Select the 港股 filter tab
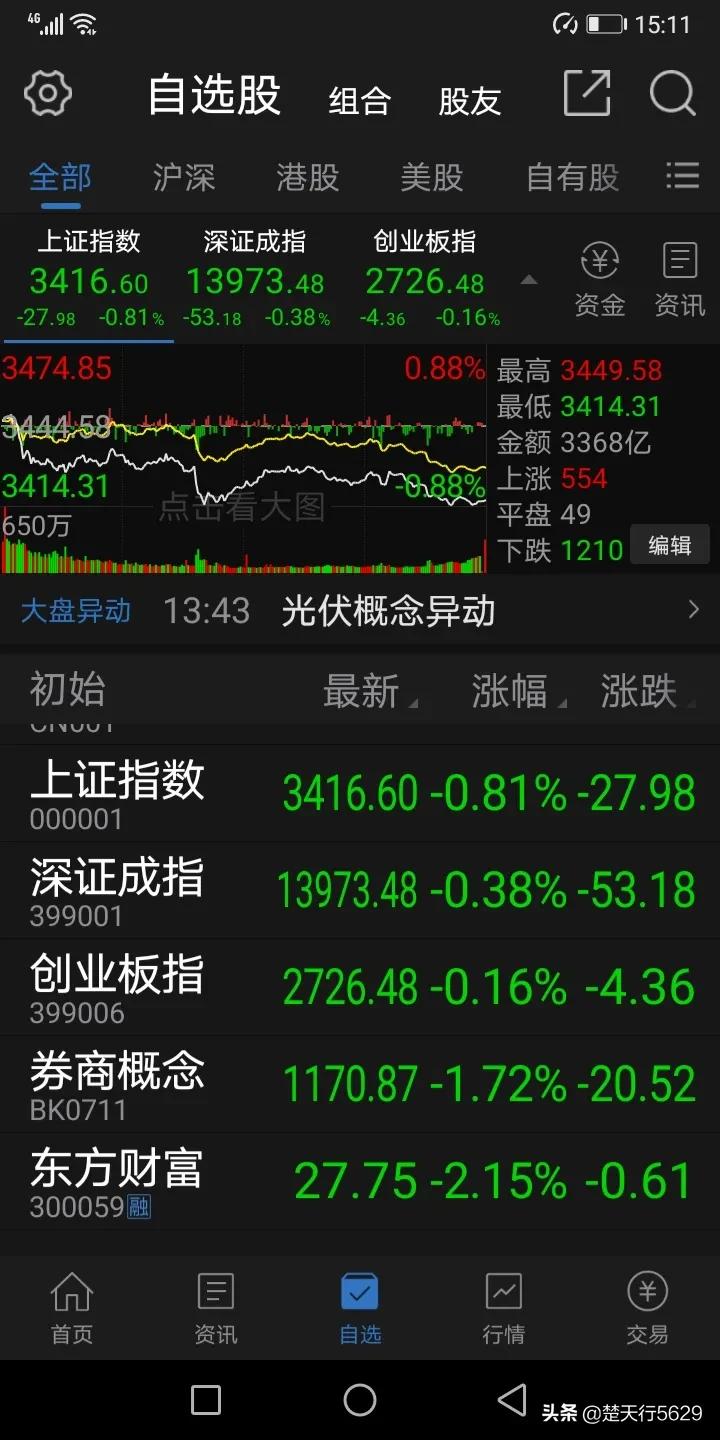This screenshot has width=720, height=1440. (308, 178)
